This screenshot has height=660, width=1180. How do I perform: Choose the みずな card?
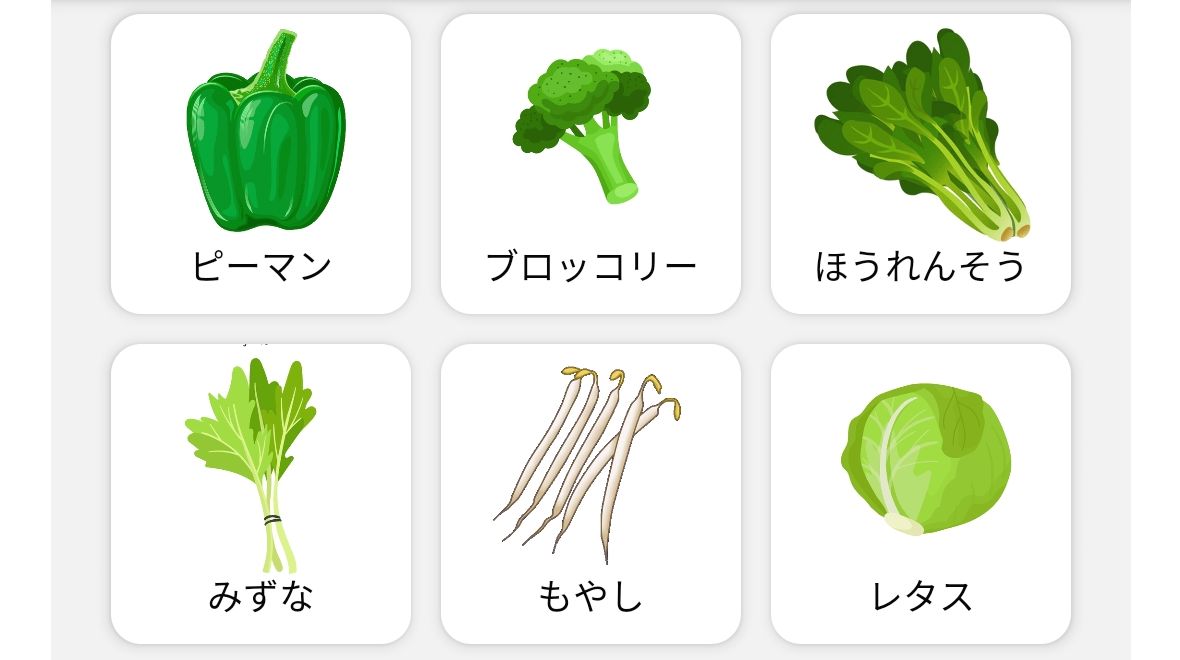pos(260,494)
